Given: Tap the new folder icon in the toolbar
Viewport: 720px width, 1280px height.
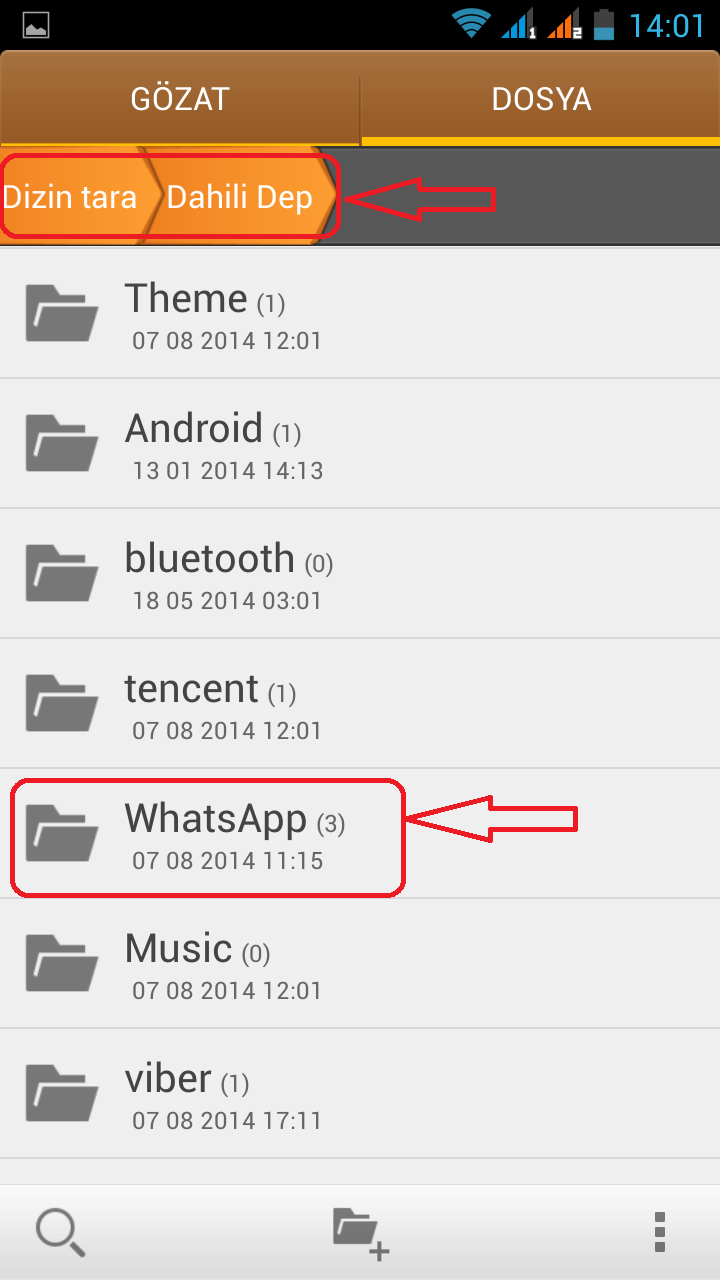Looking at the screenshot, I should pos(360,1230).
